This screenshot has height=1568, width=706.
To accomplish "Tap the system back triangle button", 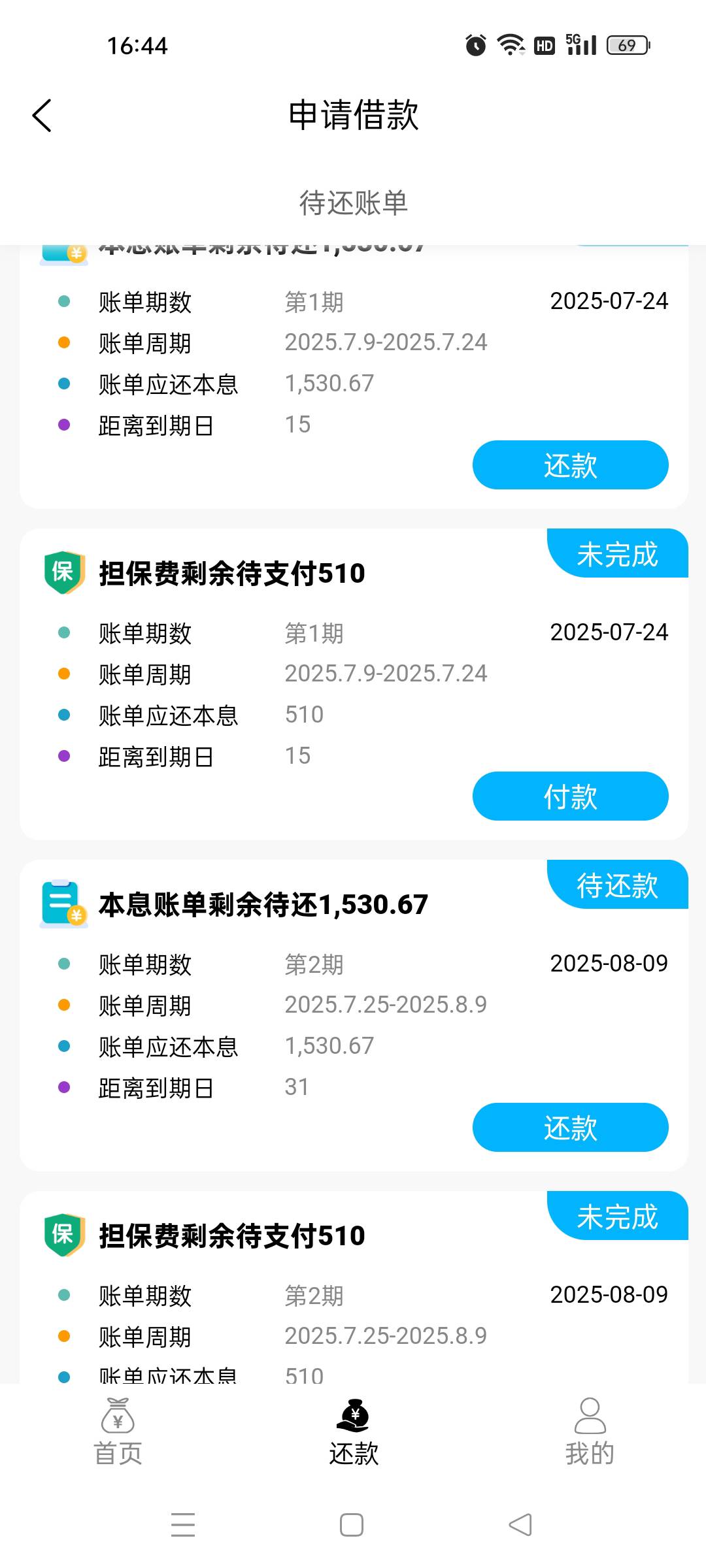I will [x=521, y=1525].
